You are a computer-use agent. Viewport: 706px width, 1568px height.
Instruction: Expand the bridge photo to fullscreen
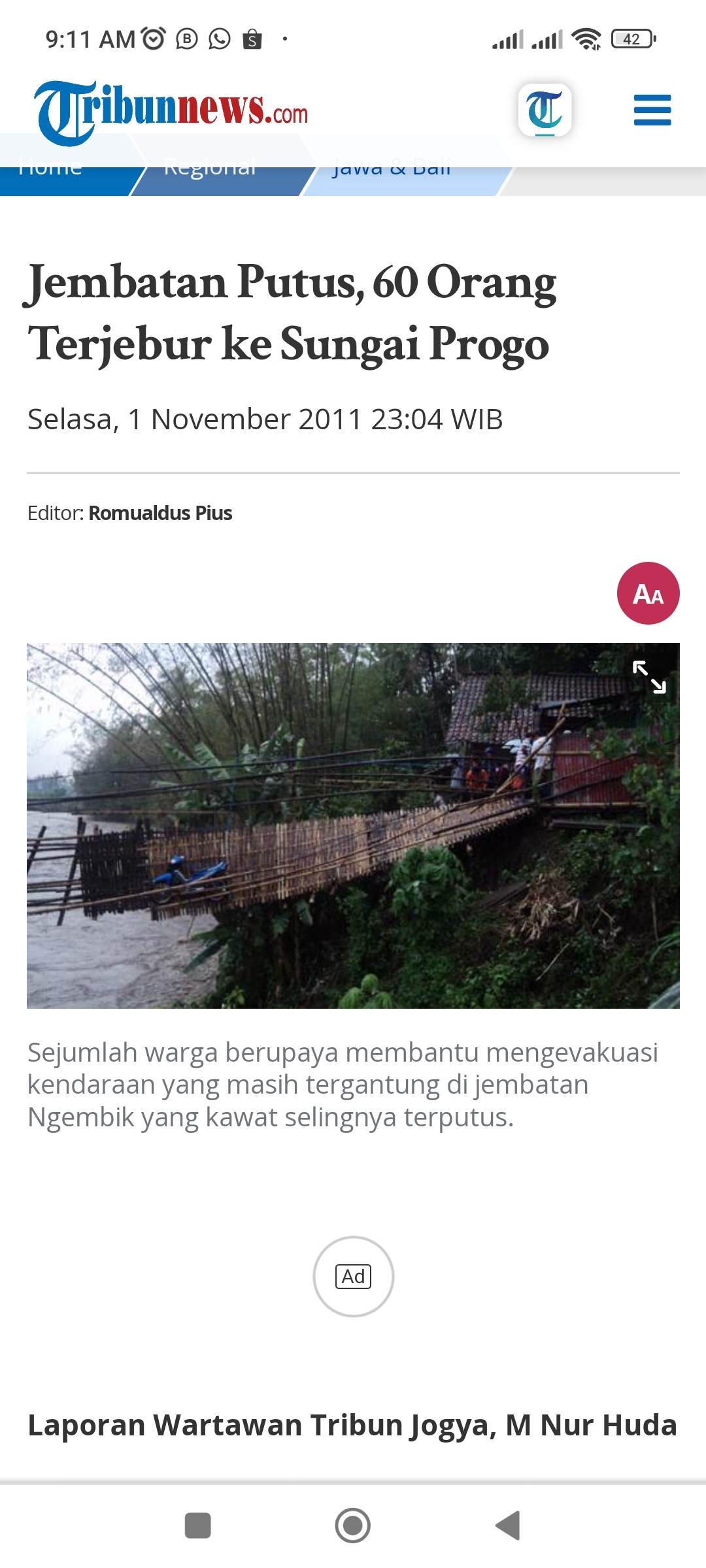[x=648, y=677]
